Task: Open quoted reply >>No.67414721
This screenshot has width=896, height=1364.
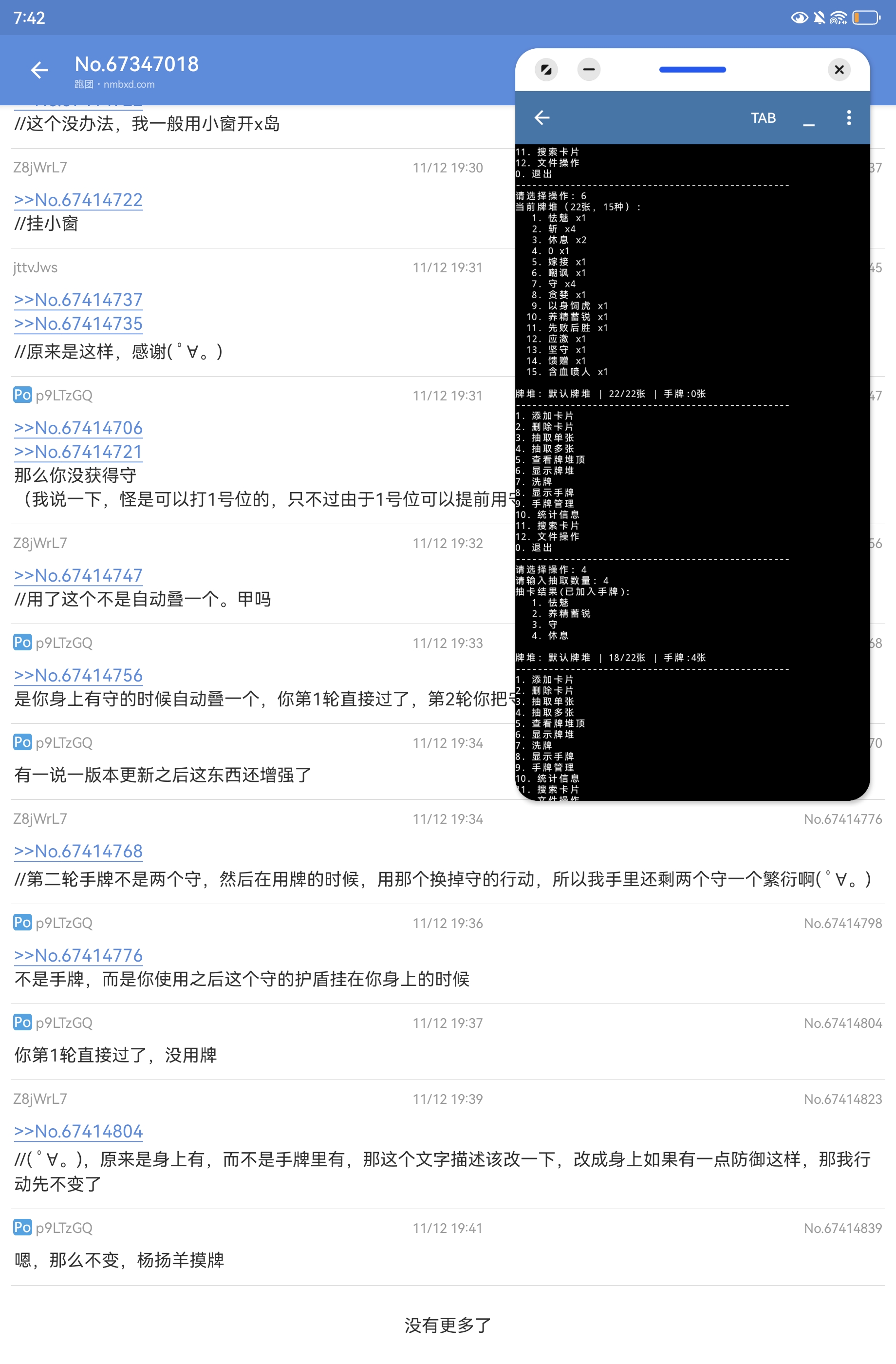Action: click(x=78, y=452)
